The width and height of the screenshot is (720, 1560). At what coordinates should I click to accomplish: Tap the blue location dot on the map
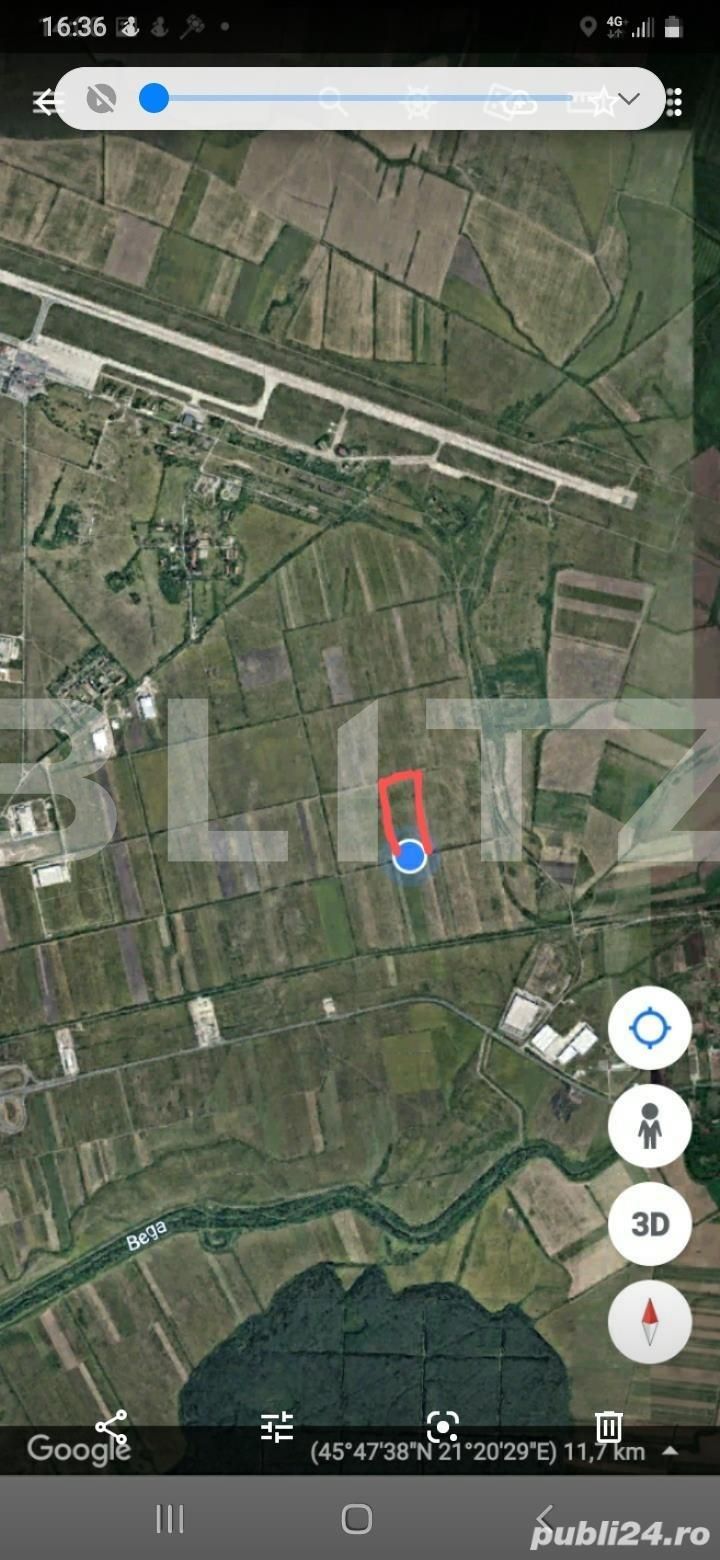pyautogui.click(x=410, y=855)
